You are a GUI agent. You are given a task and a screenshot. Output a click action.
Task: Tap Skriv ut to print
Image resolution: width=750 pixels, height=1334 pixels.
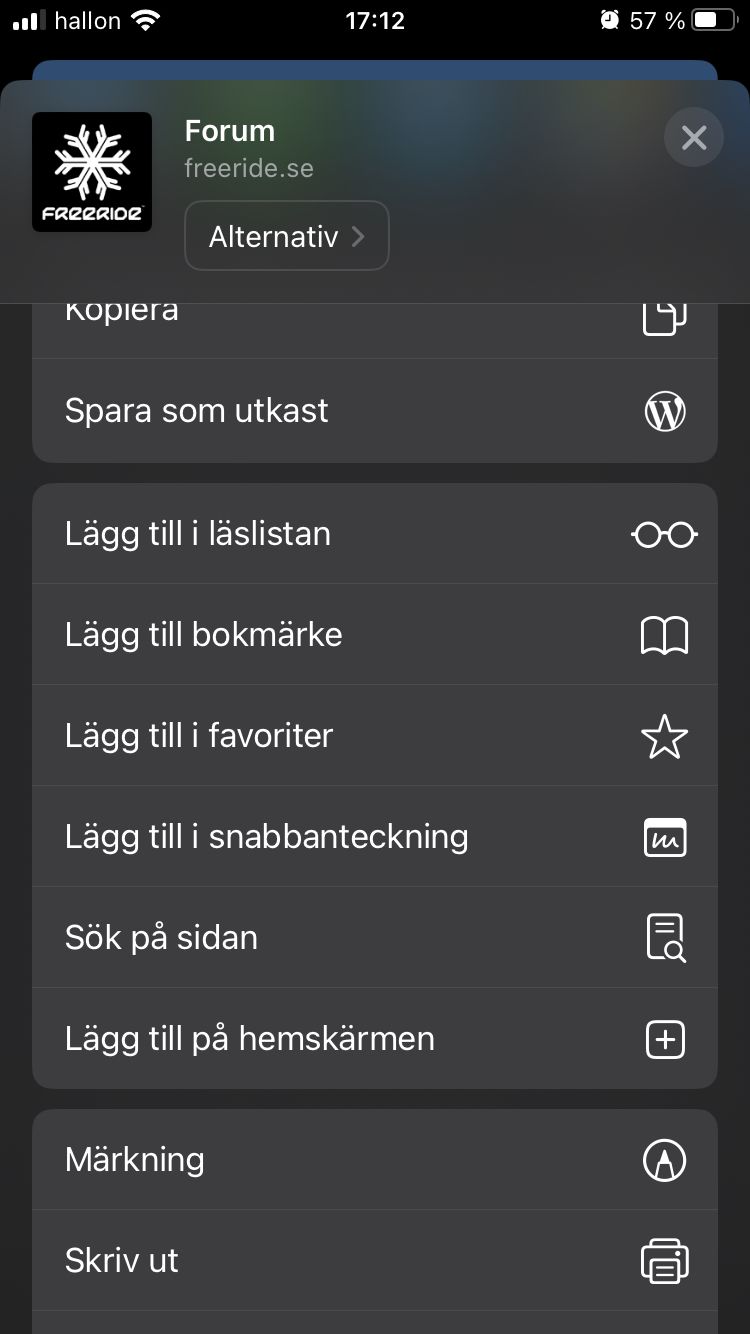click(374, 1261)
